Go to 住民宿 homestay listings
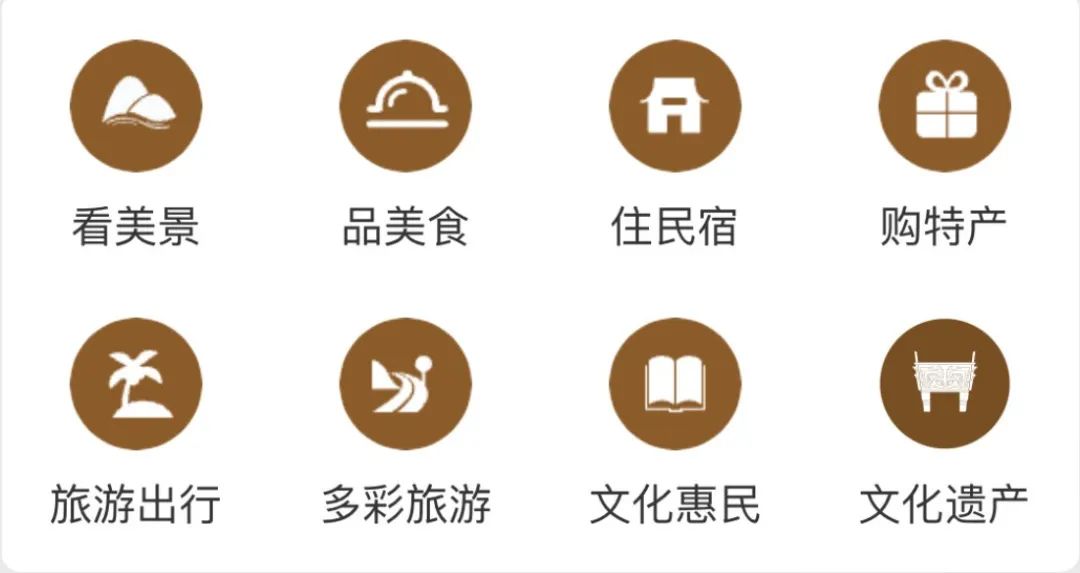The image size is (1080, 573). click(x=675, y=106)
